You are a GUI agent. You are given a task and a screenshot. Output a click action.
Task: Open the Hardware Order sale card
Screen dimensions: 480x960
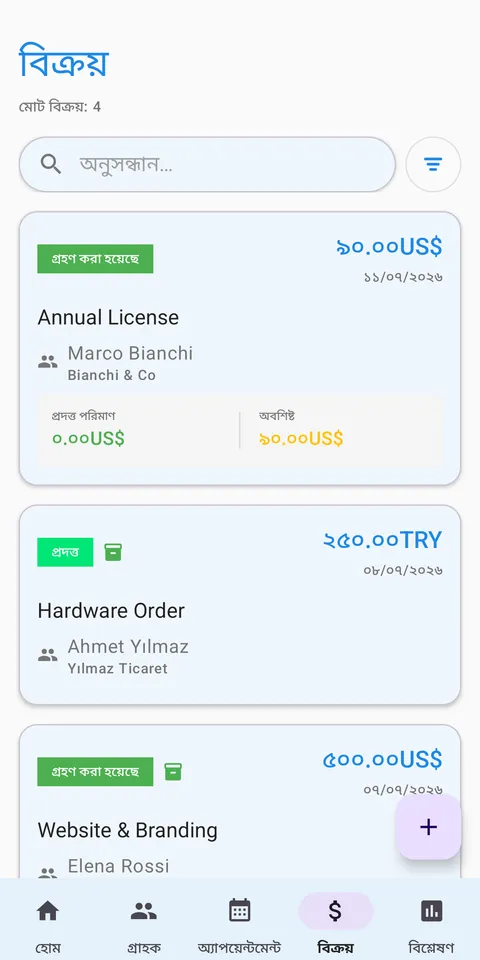(x=240, y=604)
